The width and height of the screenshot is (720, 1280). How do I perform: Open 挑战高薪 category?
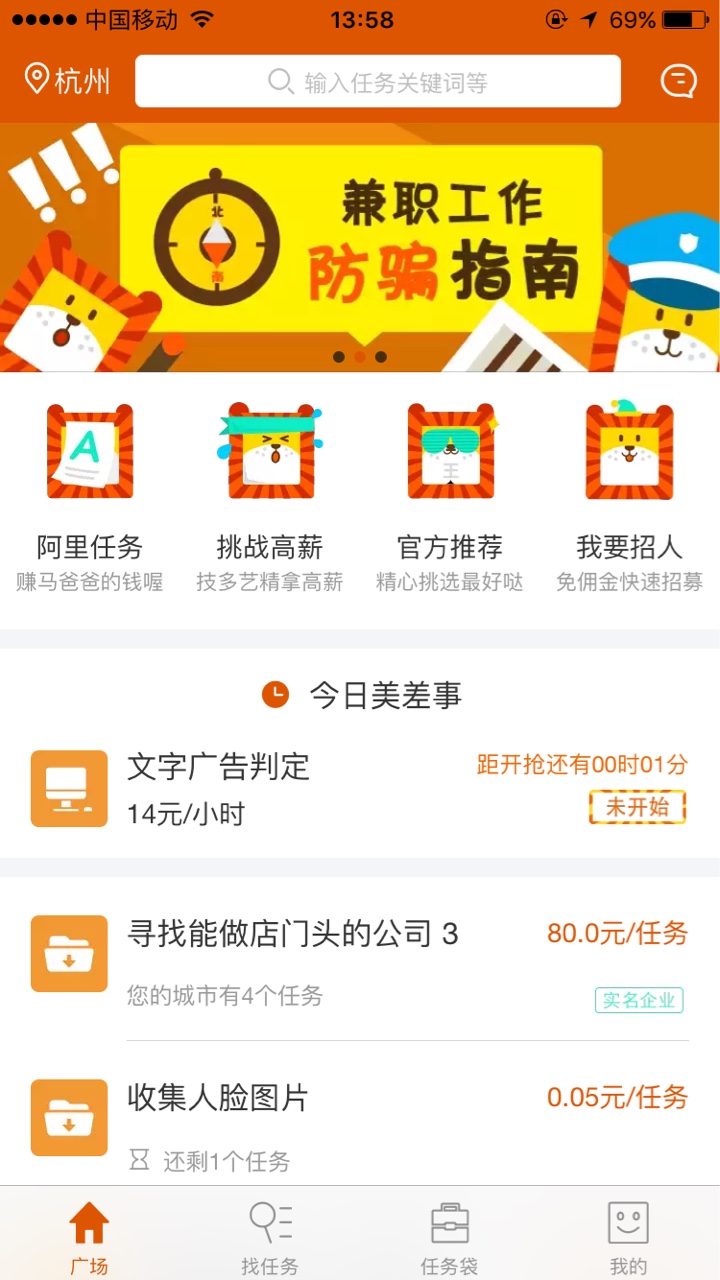270,497
